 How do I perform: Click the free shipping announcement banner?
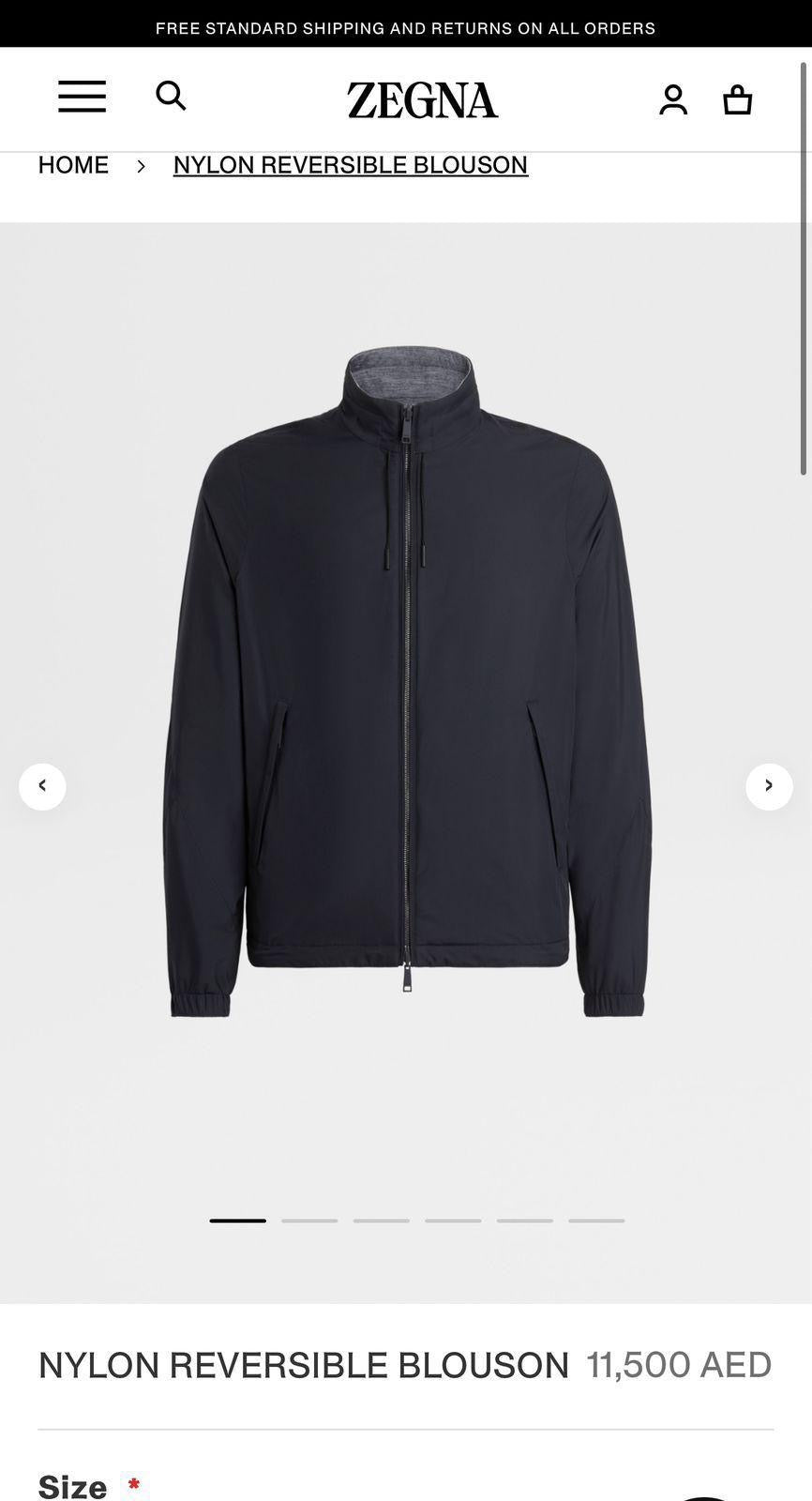click(x=406, y=28)
